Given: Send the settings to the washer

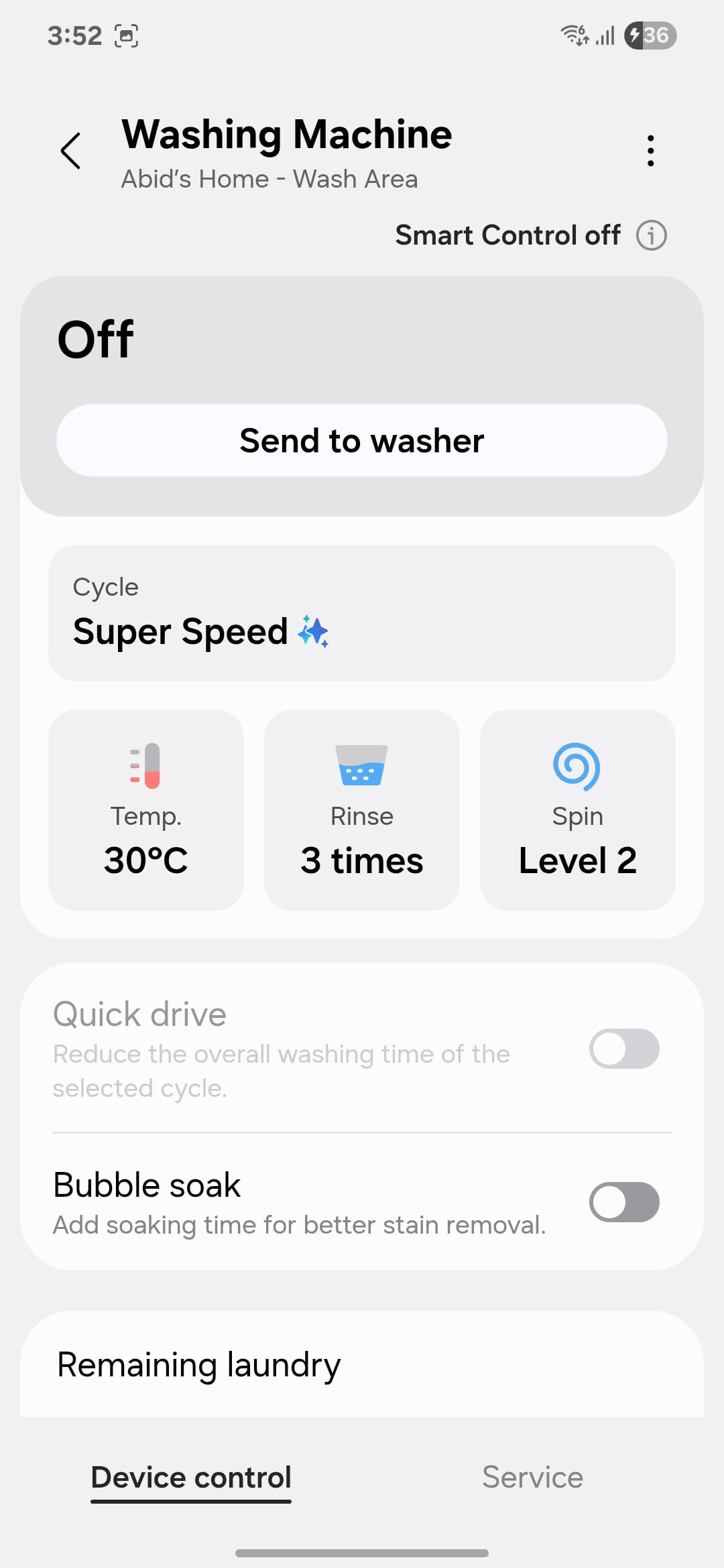Looking at the screenshot, I should pos(362,440).
